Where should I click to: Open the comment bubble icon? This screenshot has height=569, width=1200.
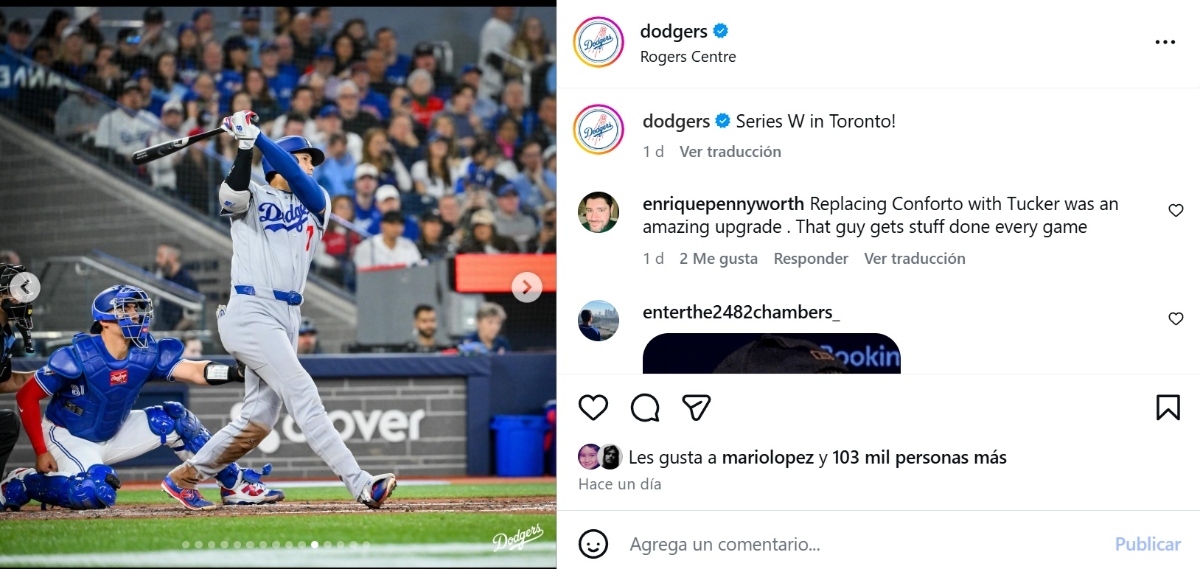(645, 407)
